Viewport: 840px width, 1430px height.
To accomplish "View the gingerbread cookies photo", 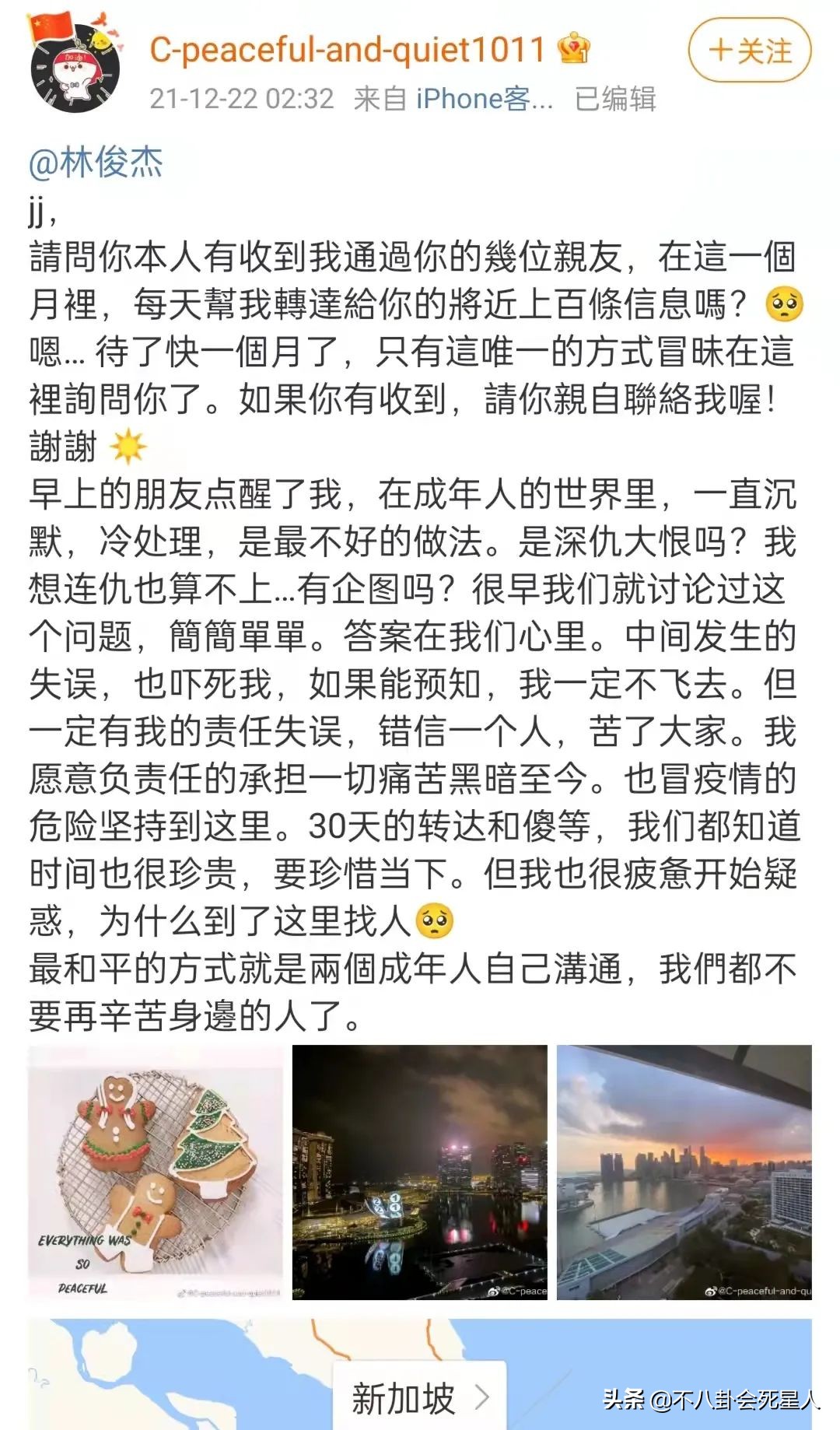I will tap(156, 1172).
